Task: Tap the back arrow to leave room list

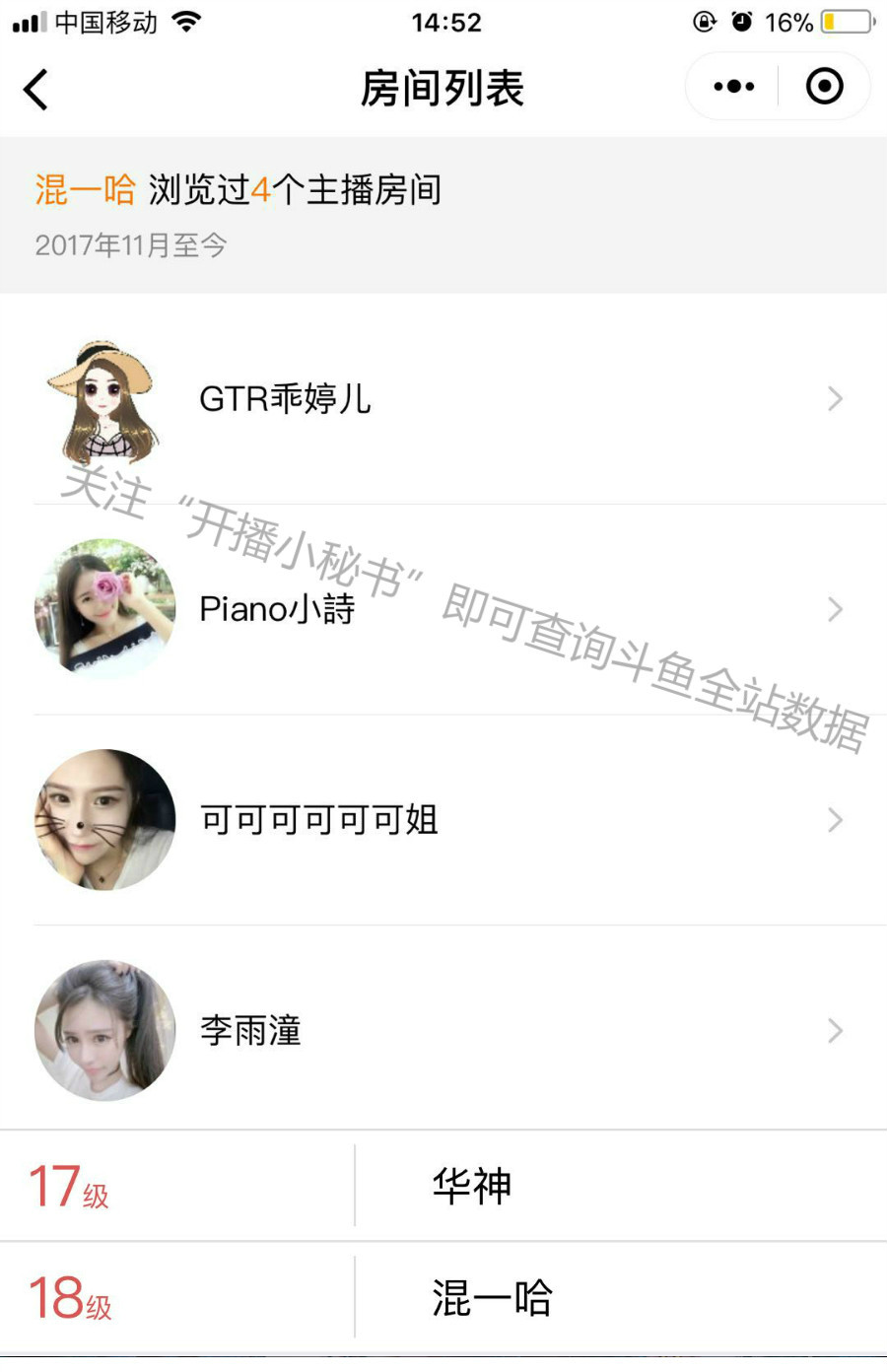Action: [35, 87]
